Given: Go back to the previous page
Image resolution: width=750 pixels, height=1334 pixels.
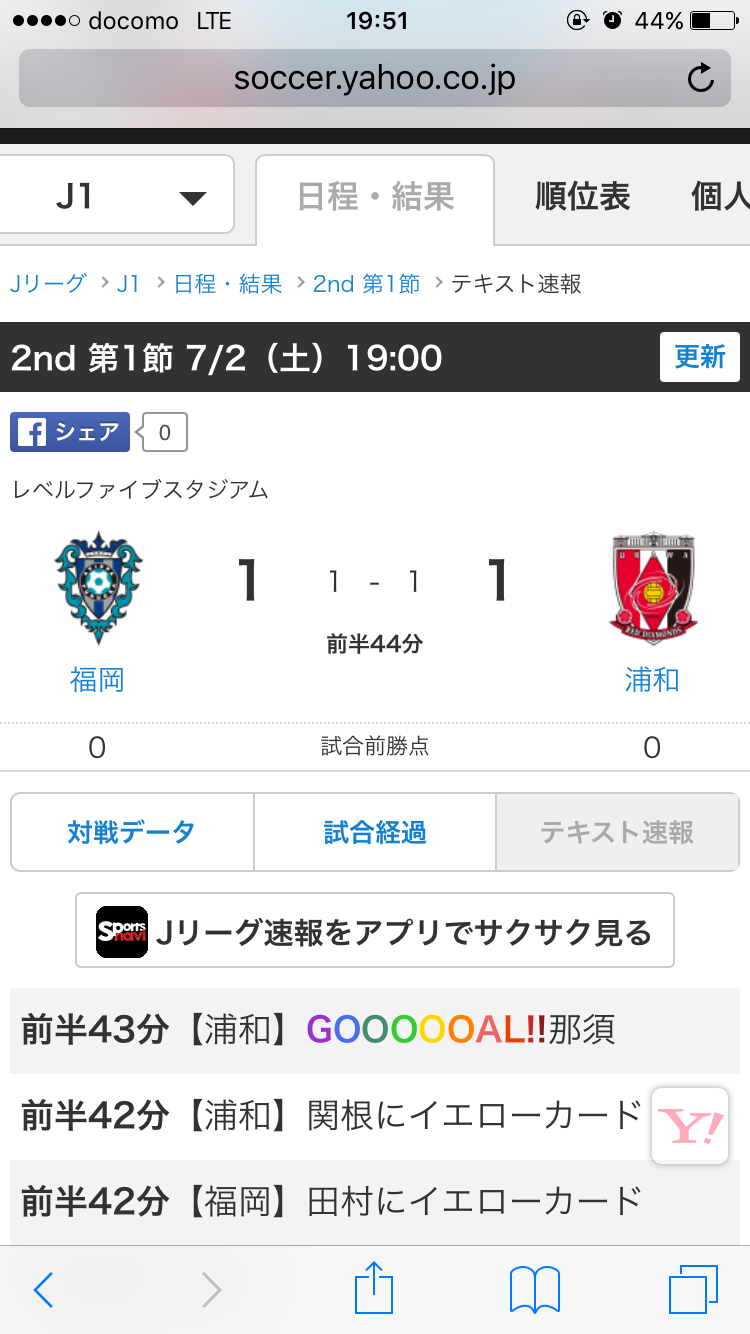Looking at the screenshot, I should (x=43, y=1290).
